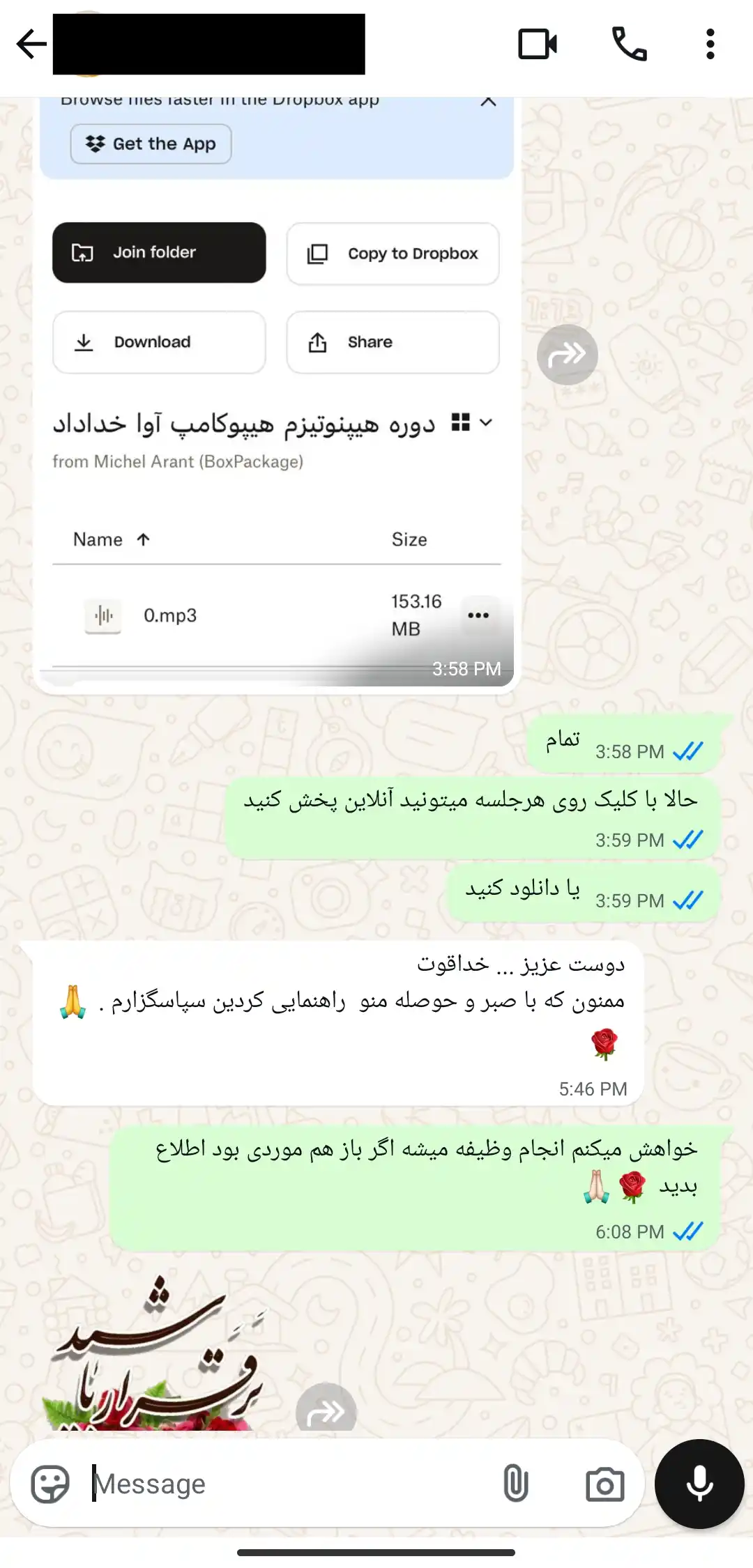This screenshot has height=1568, width=753.
Task: Open the shared Dropbox screenshot image
Action: tap(277, 394)
